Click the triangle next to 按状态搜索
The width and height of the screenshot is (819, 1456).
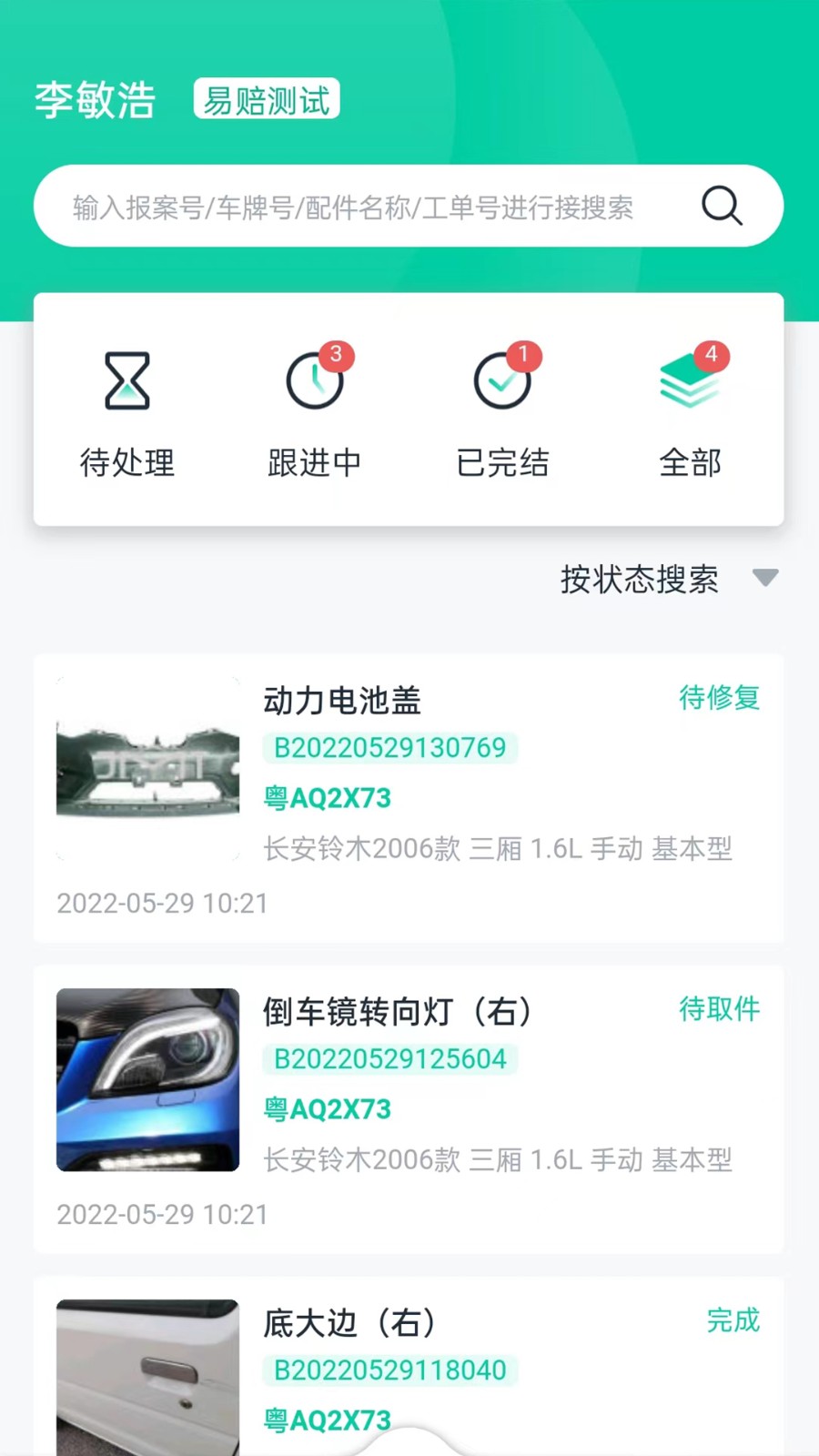766,579
